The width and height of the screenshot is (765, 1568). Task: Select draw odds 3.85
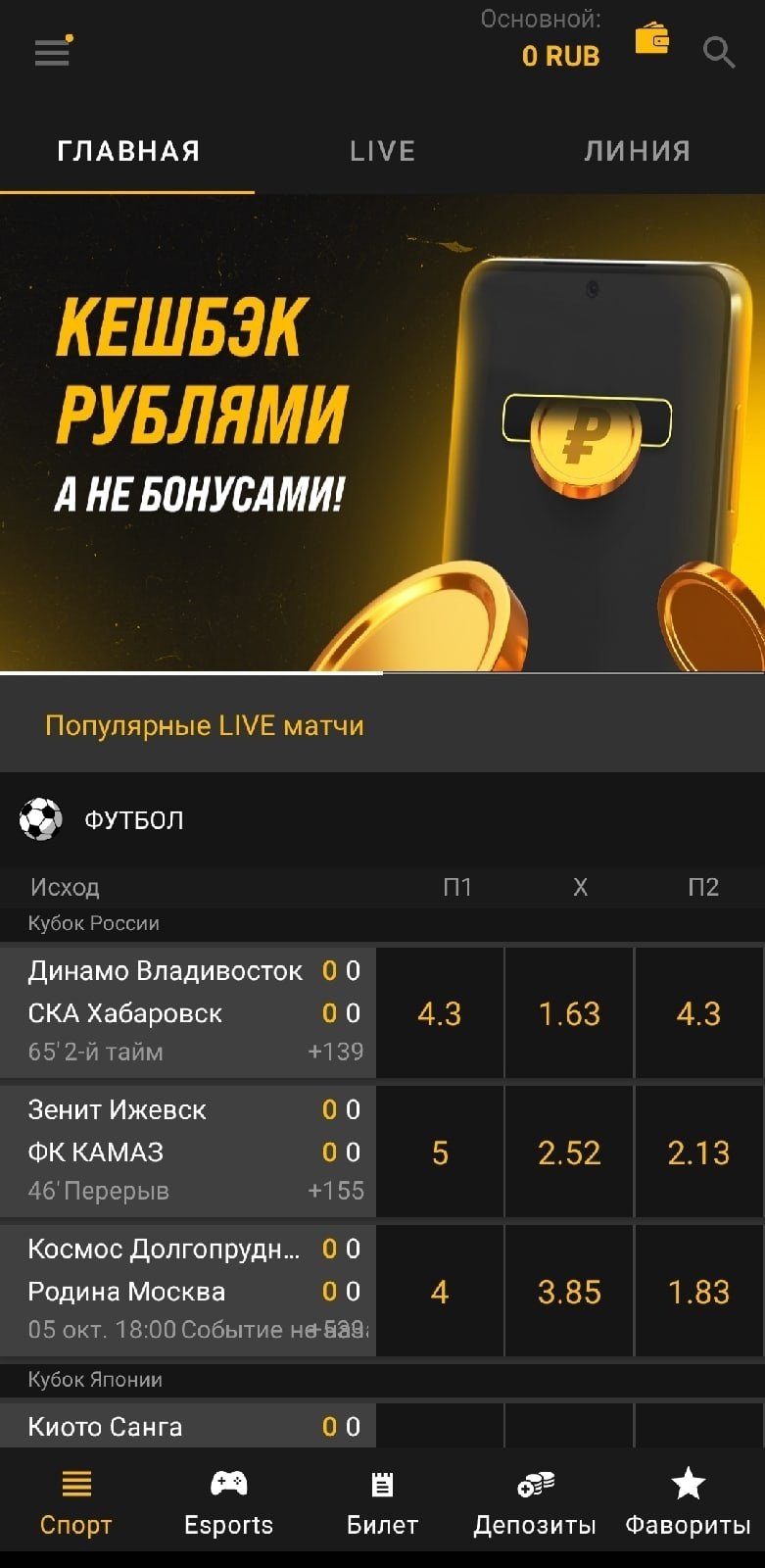coord(569,1292)
